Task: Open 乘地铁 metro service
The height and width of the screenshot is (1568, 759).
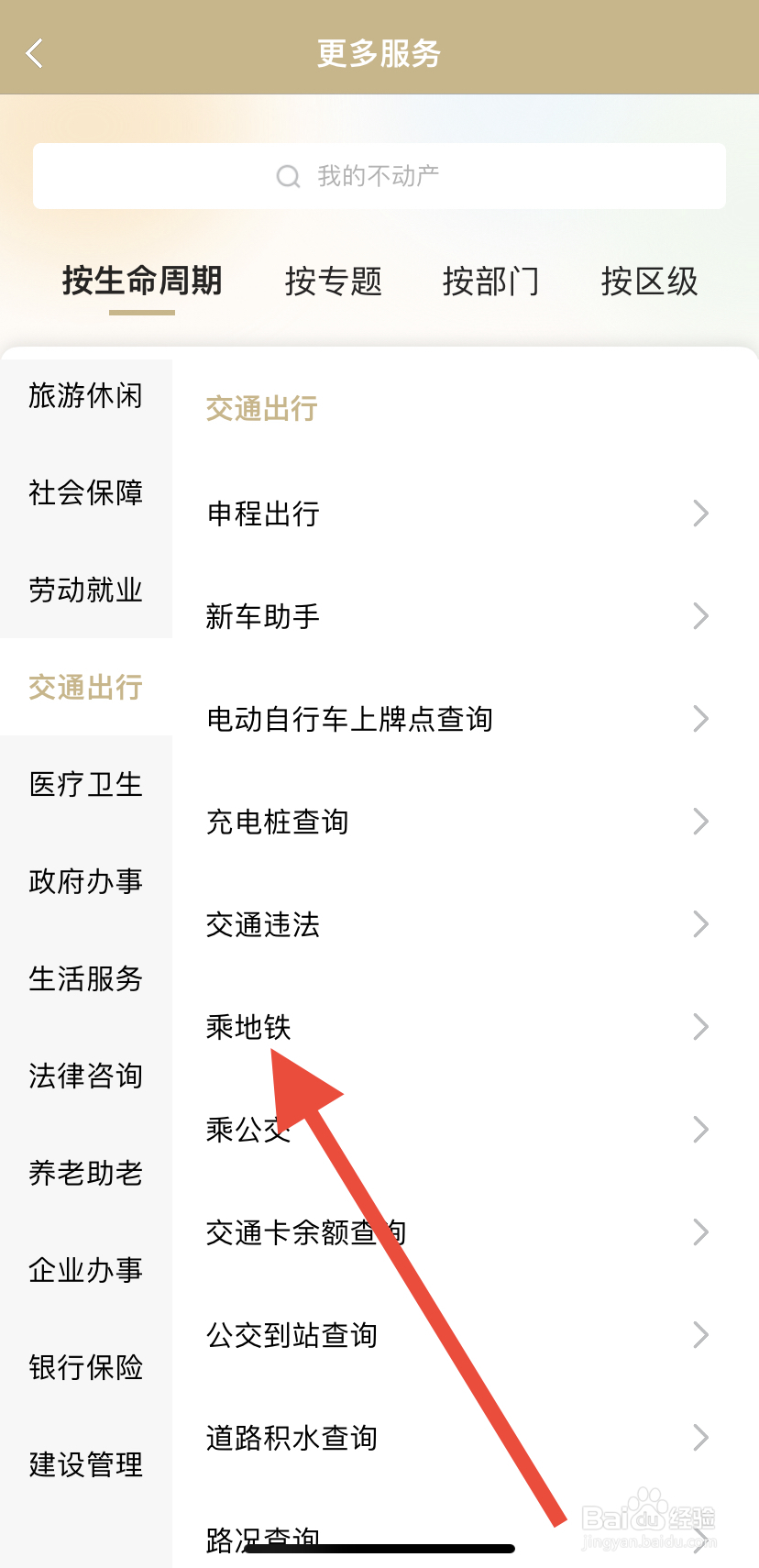Action: 247,1027
